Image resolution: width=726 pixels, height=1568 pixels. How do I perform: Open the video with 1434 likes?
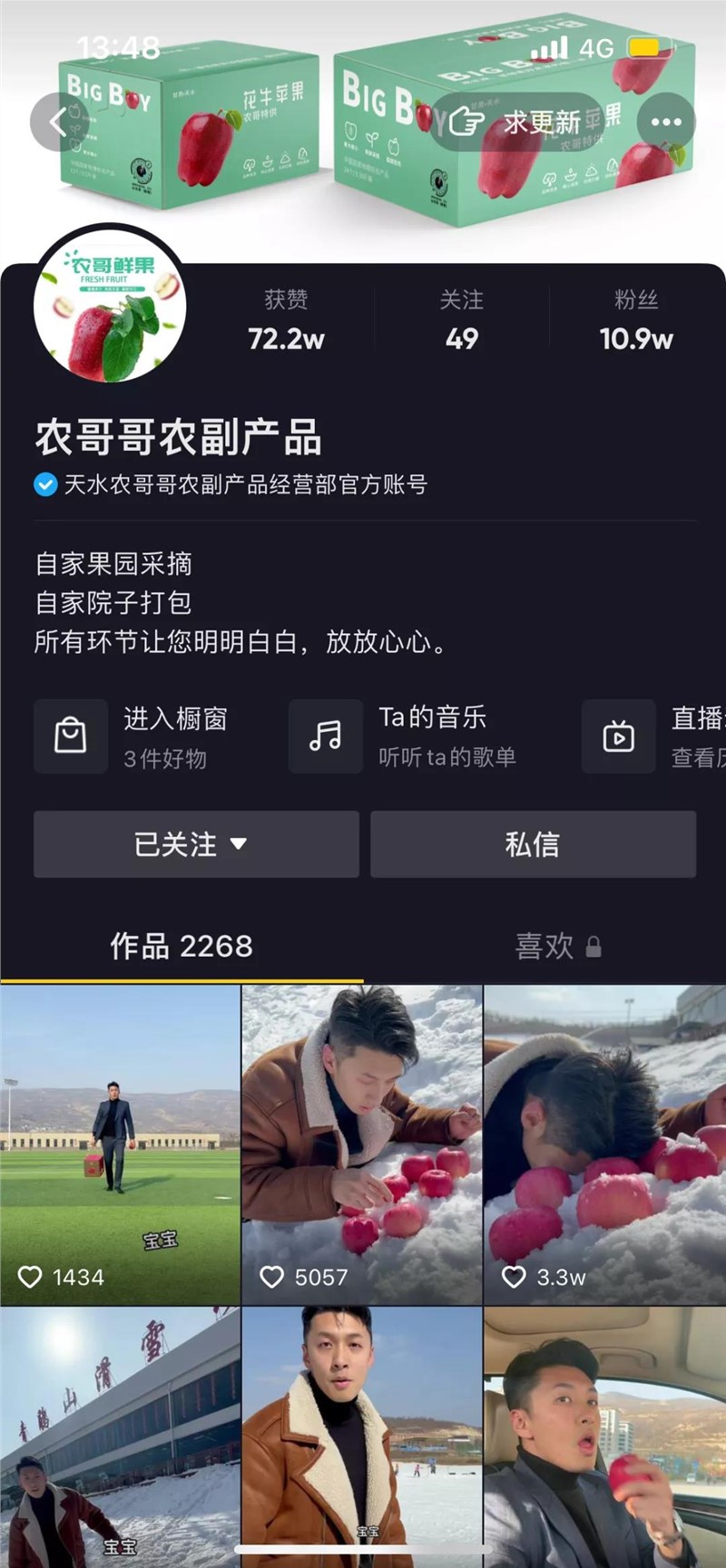(x=120, y=1144)
